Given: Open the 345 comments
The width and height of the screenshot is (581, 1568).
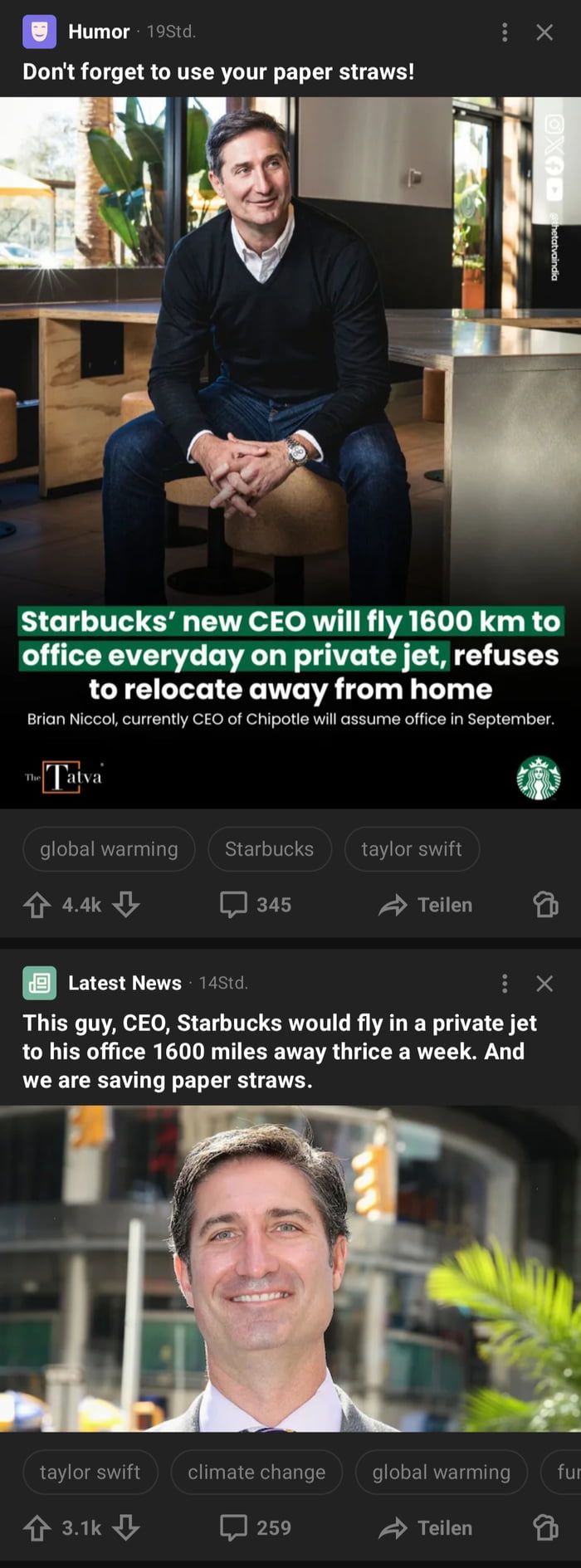Looking at the screenshot, I should click(256, 905).
